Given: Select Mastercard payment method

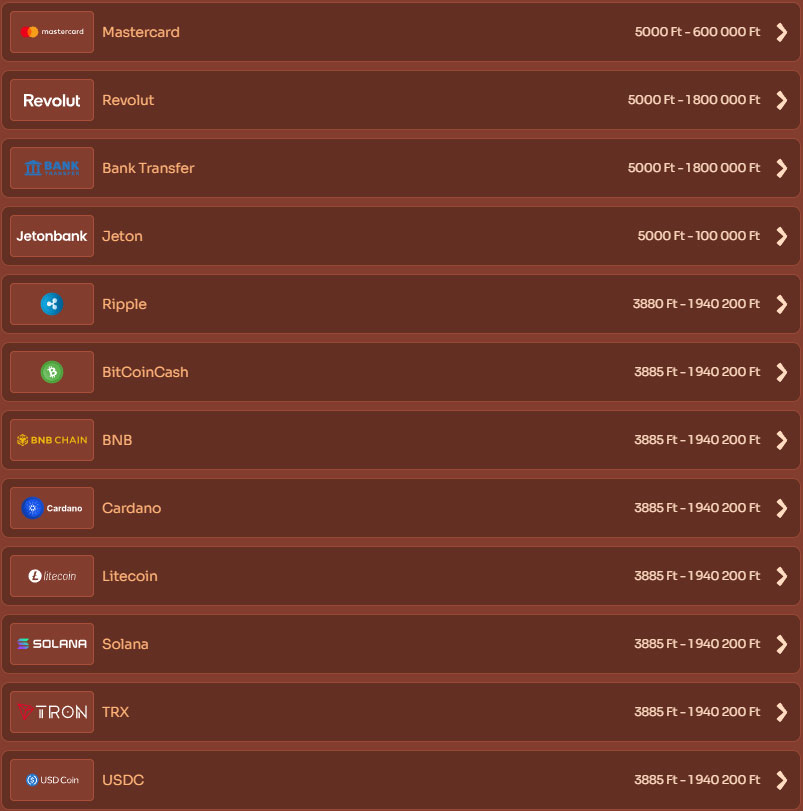Looking at the screenshot, I should 400,32.
